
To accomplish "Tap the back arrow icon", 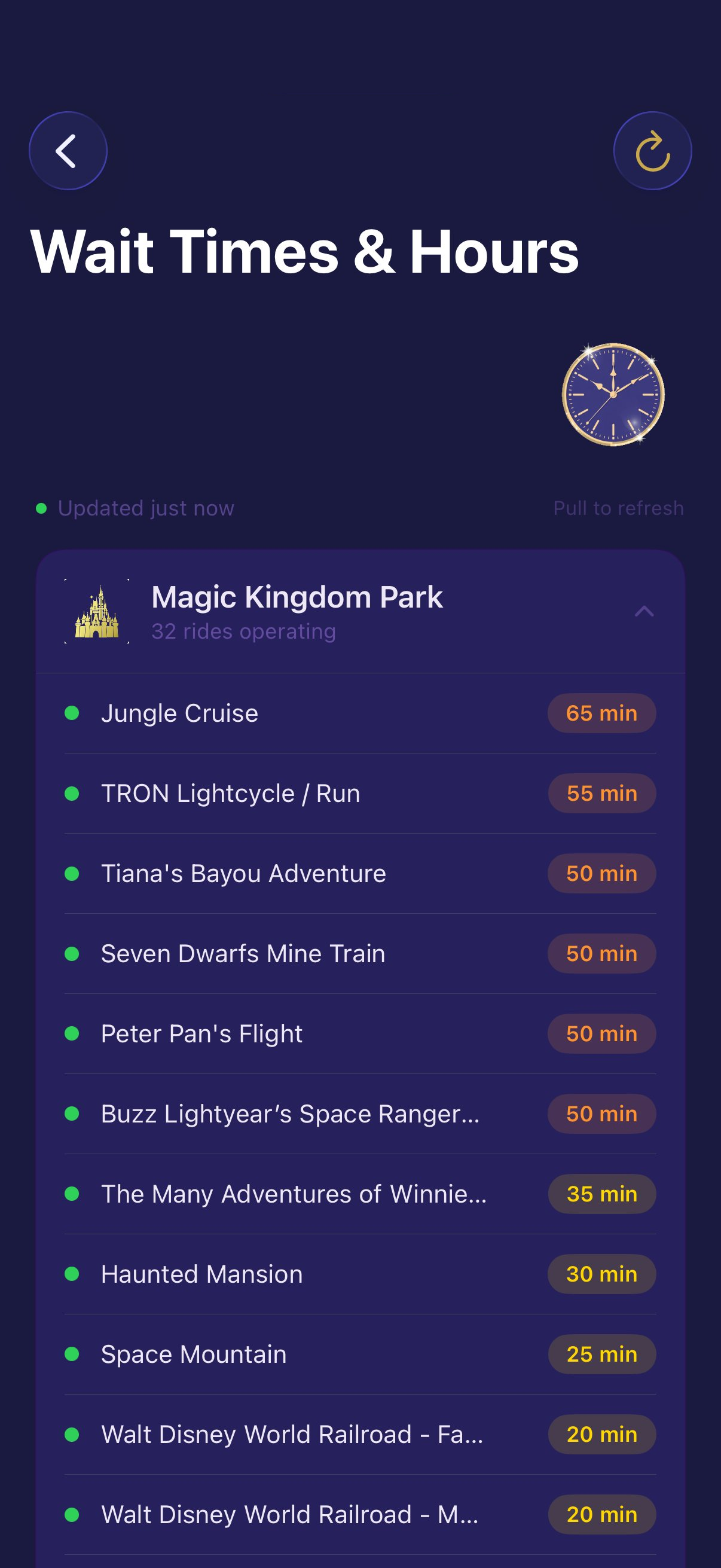I will pyautogui.click(x=68, y=150).
